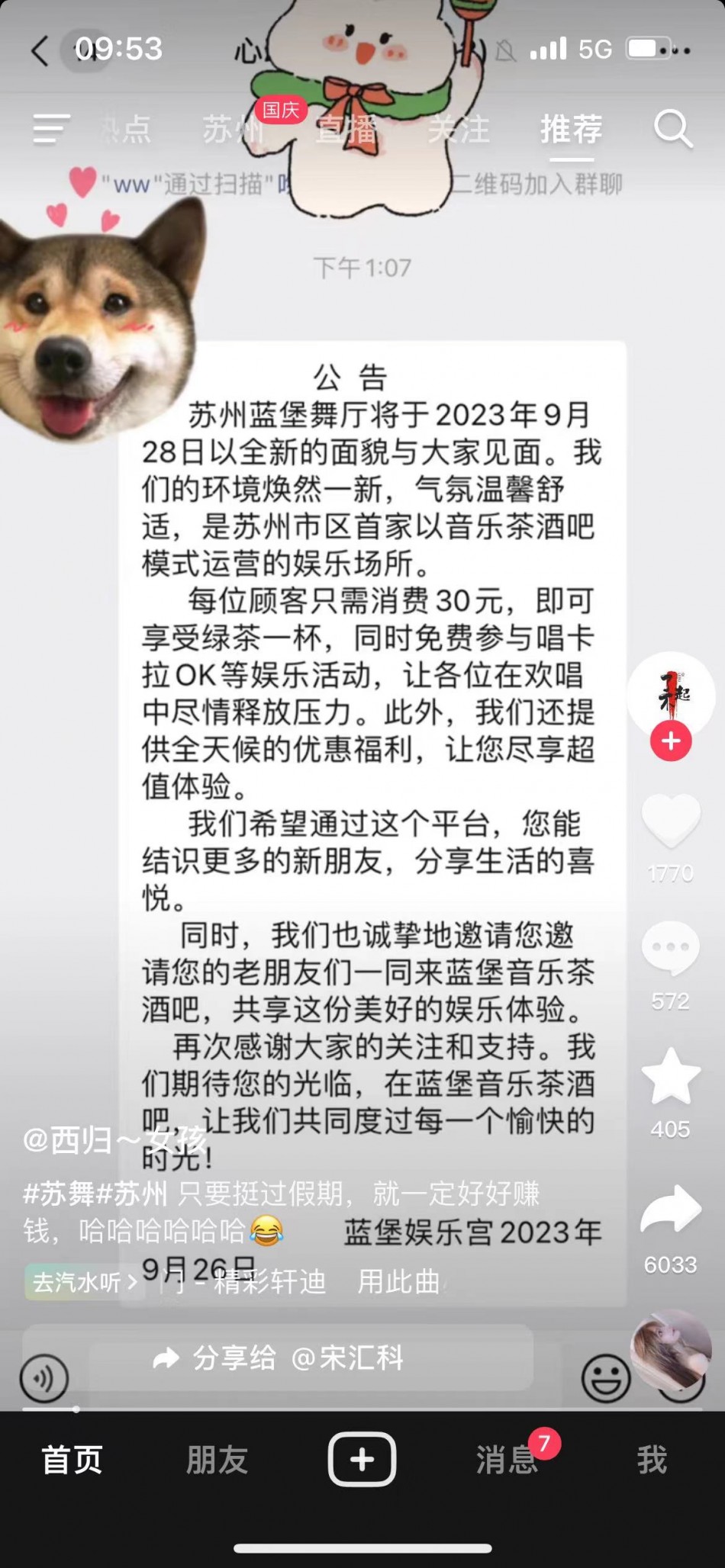The width and height of the screenshot is (725, 1568).
Task: Switch to the 关注 tab
Action: coord(459,130)
